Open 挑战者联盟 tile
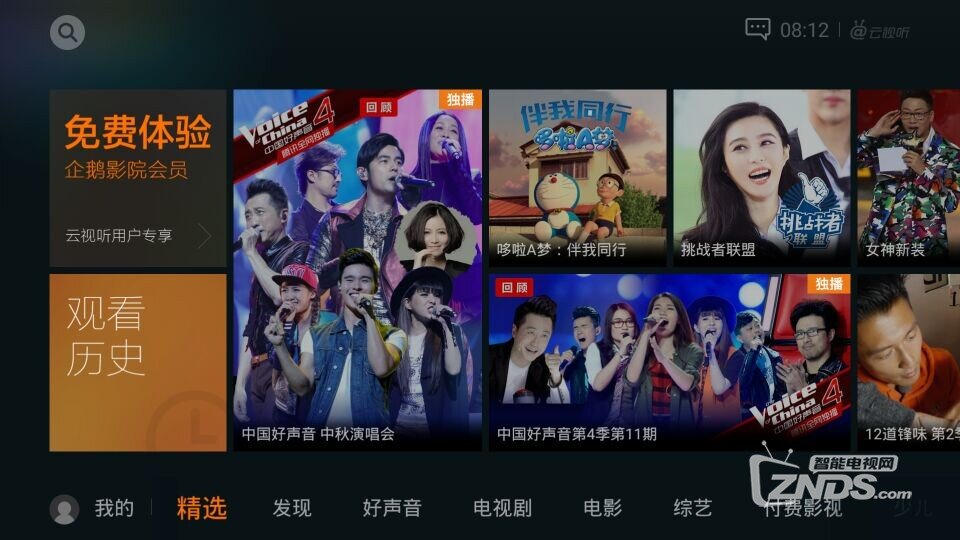This screenshot has width=960, height=540. 761,177
